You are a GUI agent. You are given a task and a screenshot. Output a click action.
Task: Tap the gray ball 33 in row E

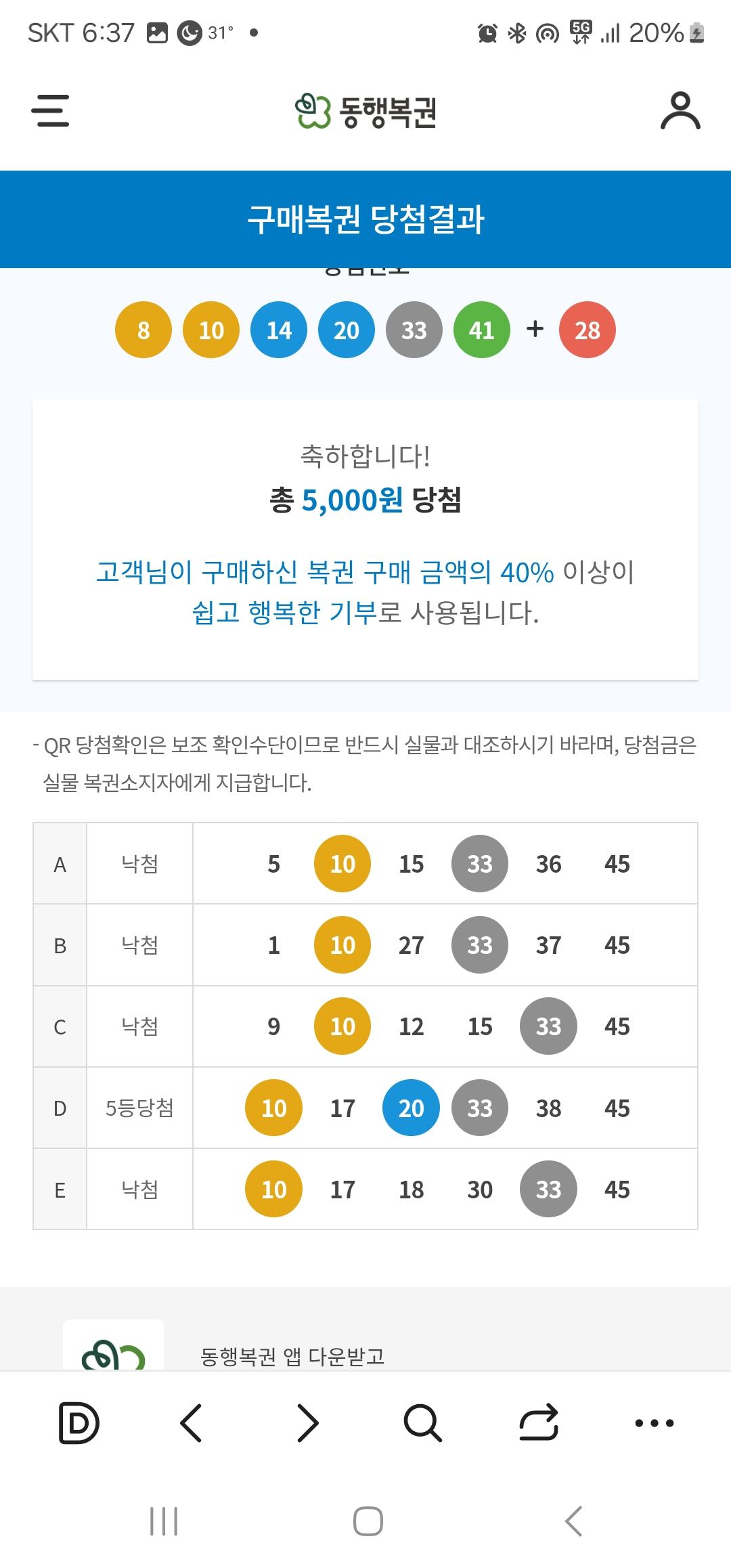tap(548, 1190)
